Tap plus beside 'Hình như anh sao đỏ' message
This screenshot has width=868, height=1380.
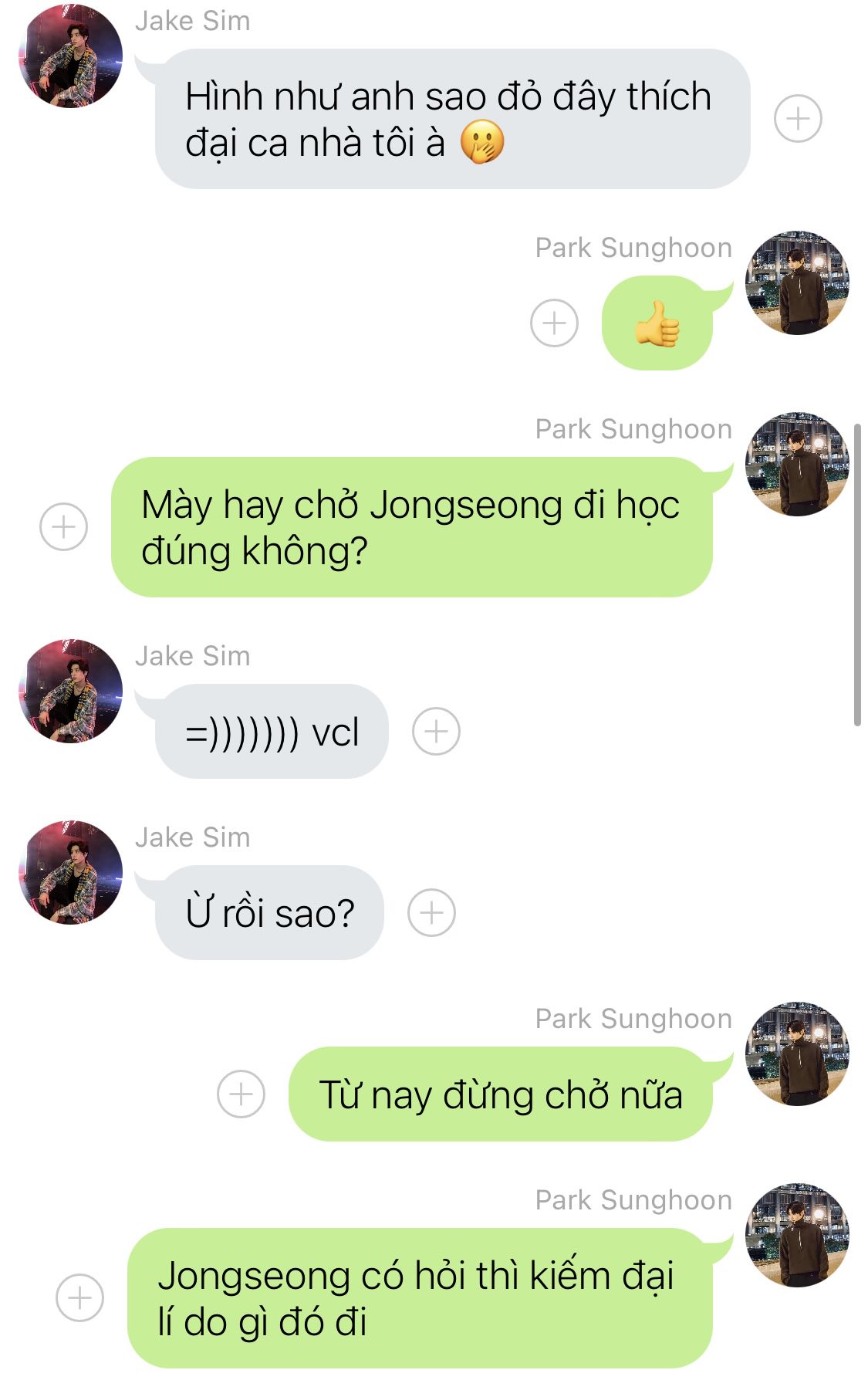pos(798,119)
